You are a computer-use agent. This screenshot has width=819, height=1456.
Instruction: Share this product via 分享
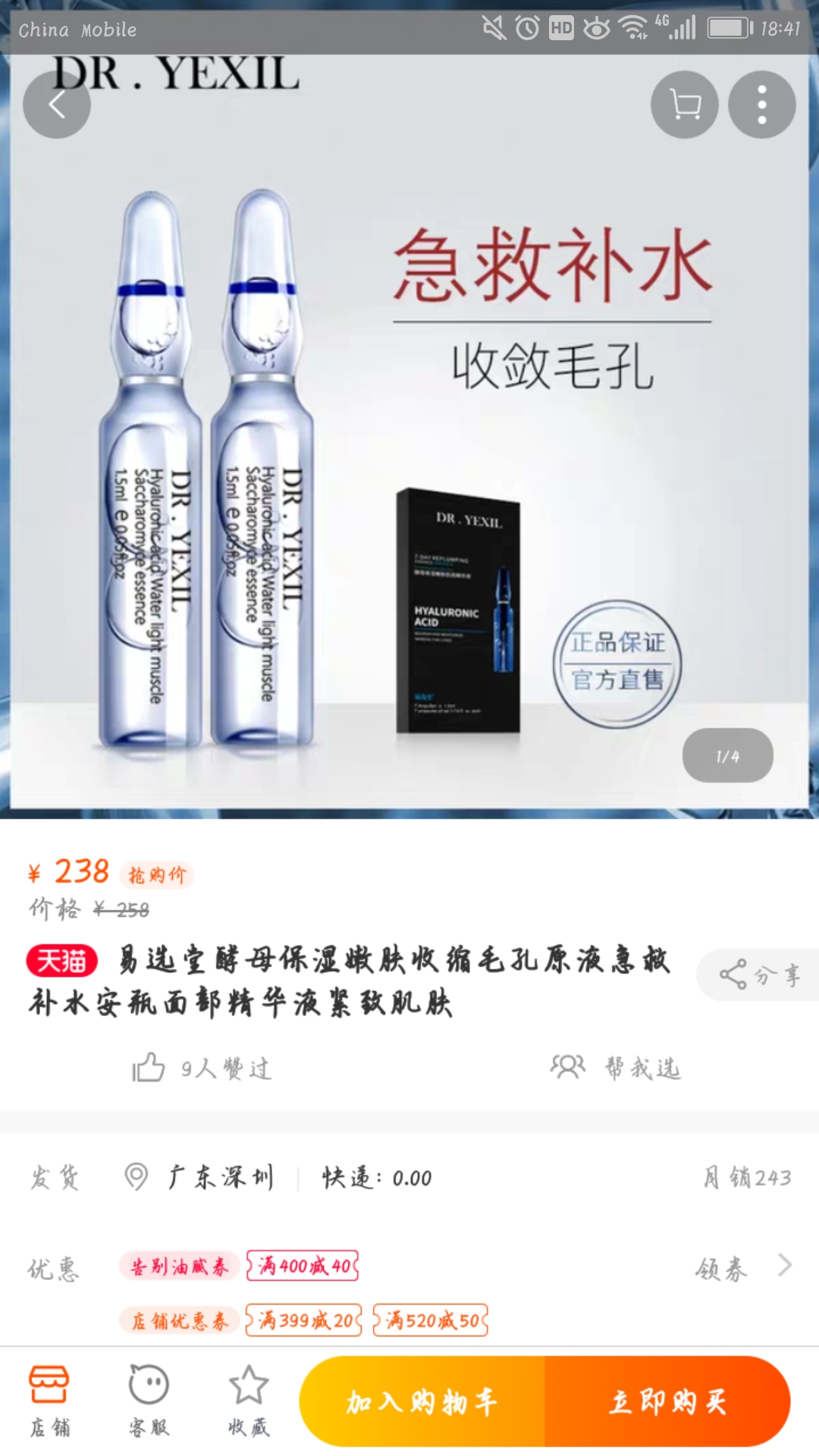[758, 974]
